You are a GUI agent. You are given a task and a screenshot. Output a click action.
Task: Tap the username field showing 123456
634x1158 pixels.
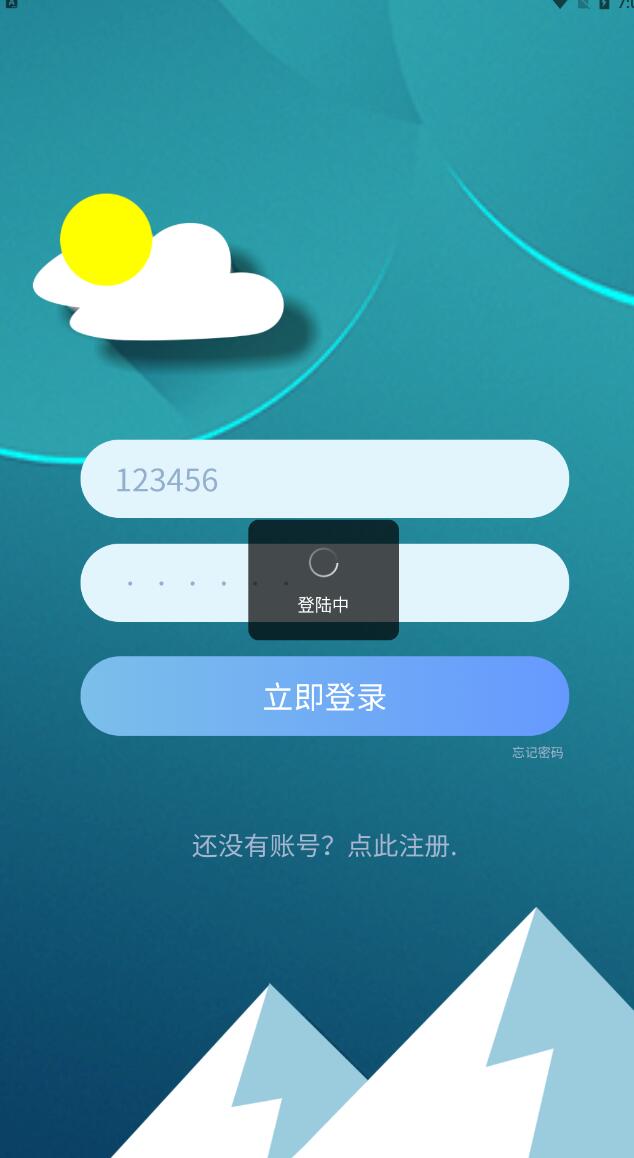(x=324, y=479)
